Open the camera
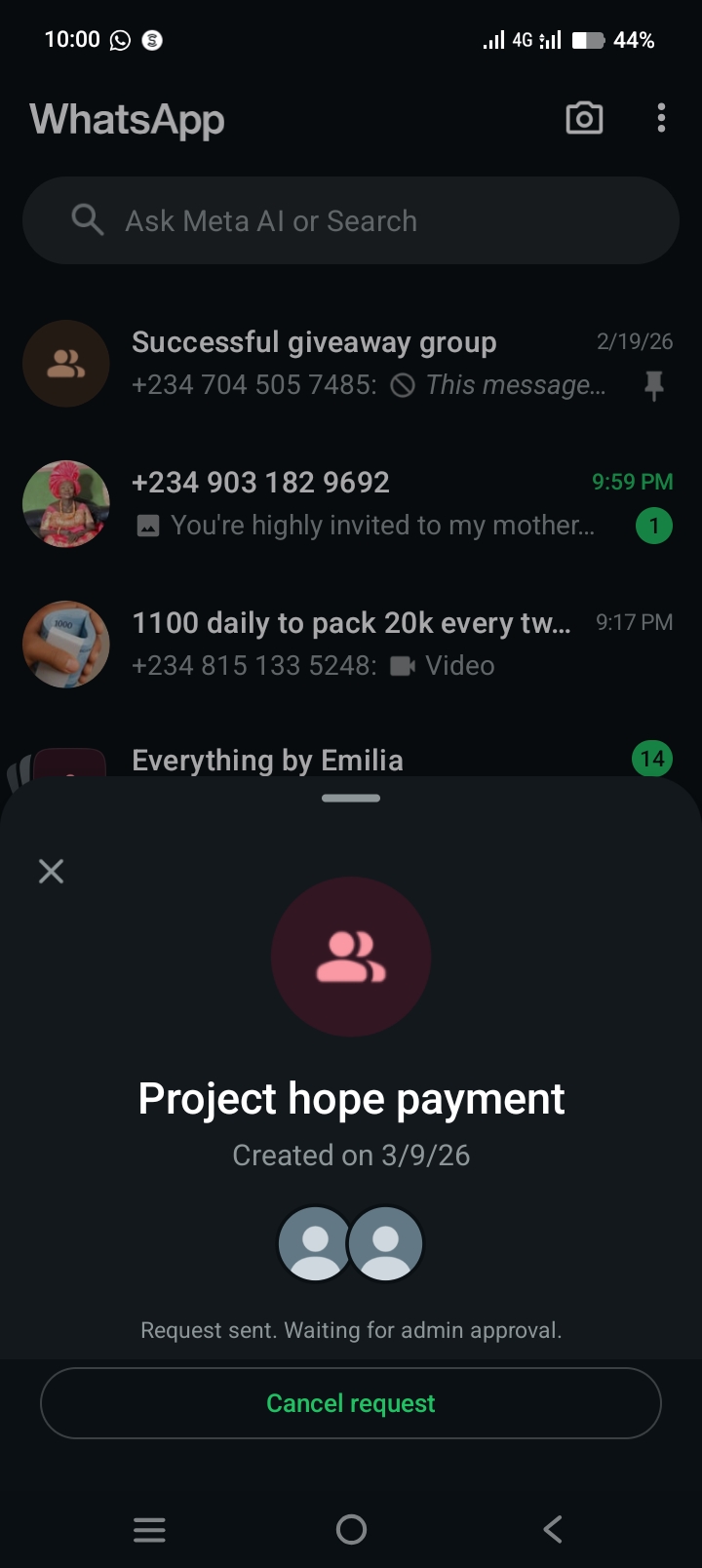Screen dimensions: 702x1568 [x=584, y=119]
